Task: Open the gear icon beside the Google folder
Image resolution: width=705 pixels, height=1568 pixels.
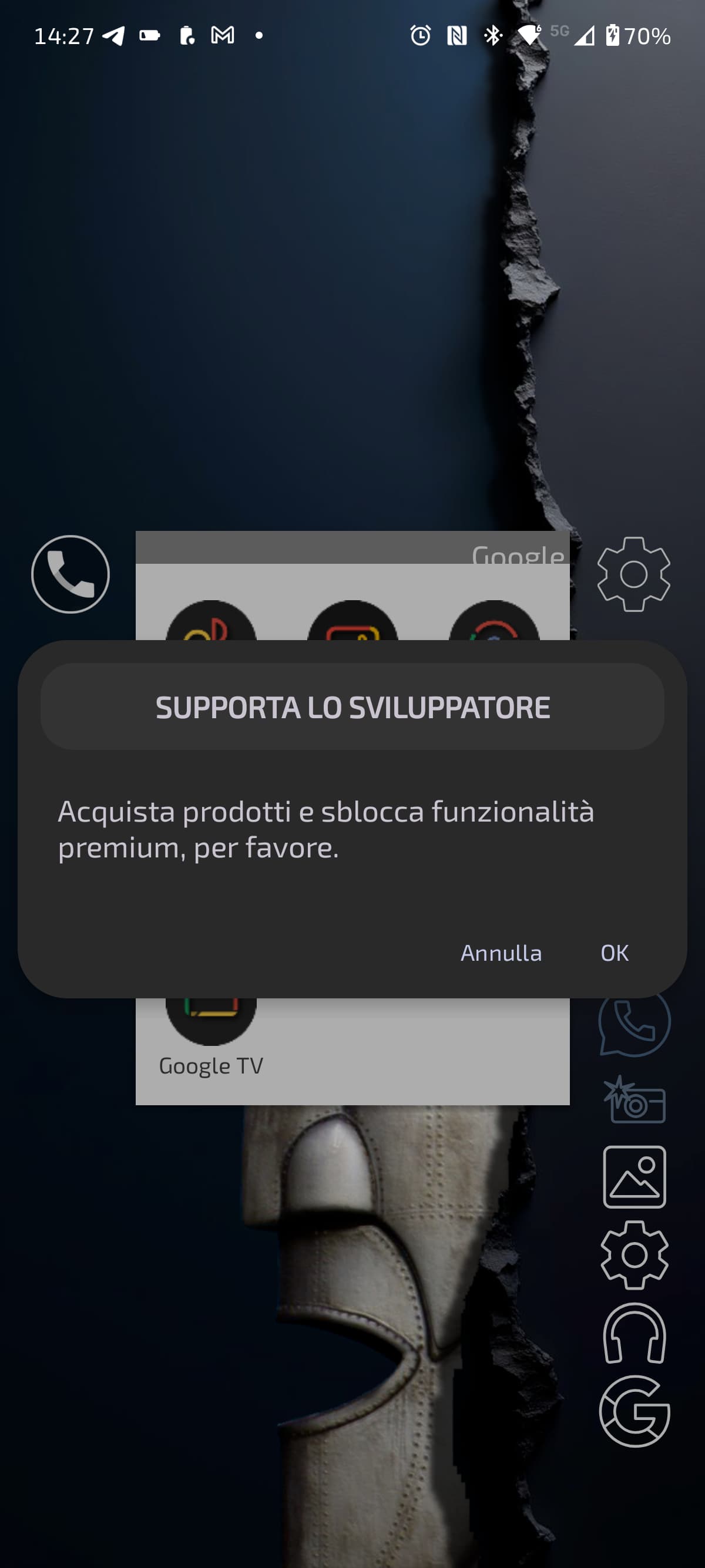Action: click(x=633, y=574)
